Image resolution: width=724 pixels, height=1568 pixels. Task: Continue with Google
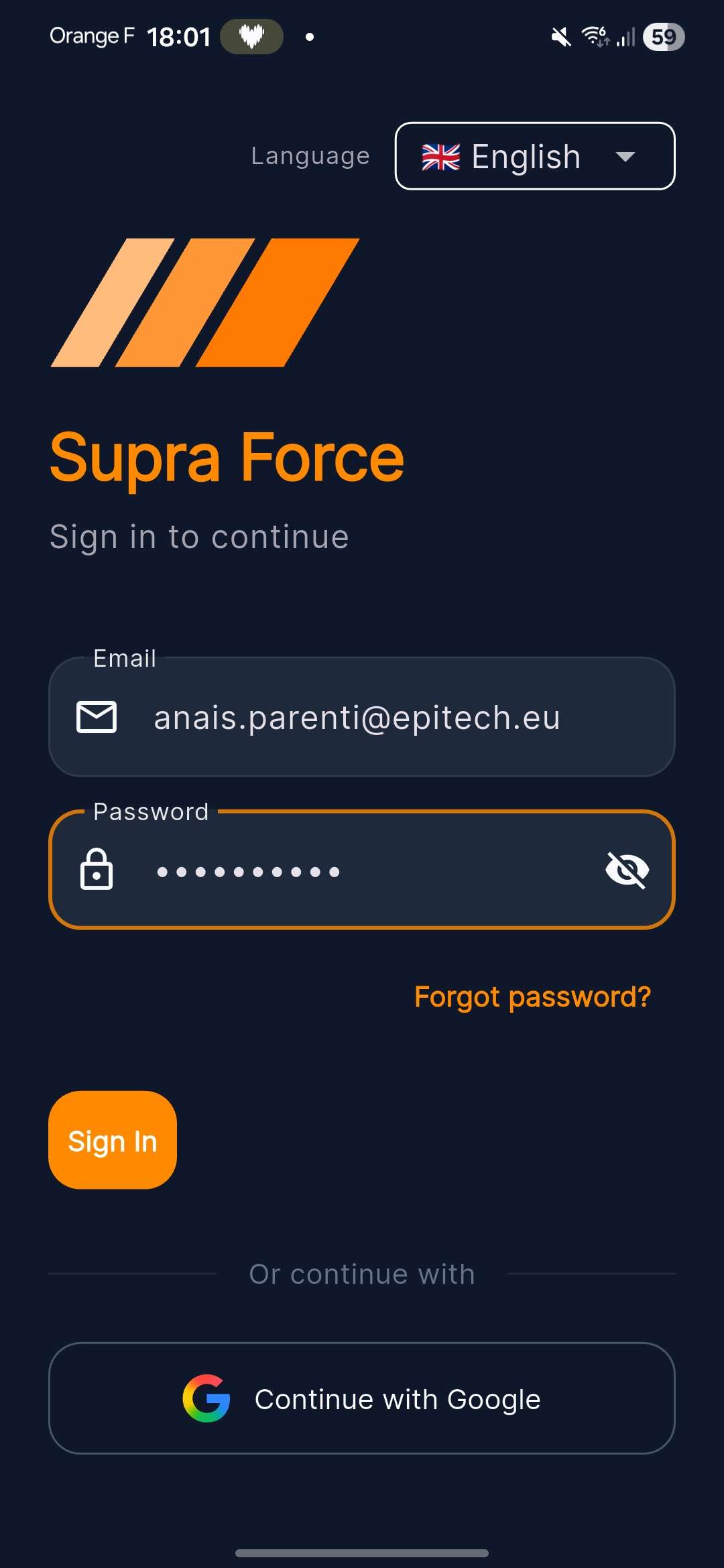coord(362,1398)
